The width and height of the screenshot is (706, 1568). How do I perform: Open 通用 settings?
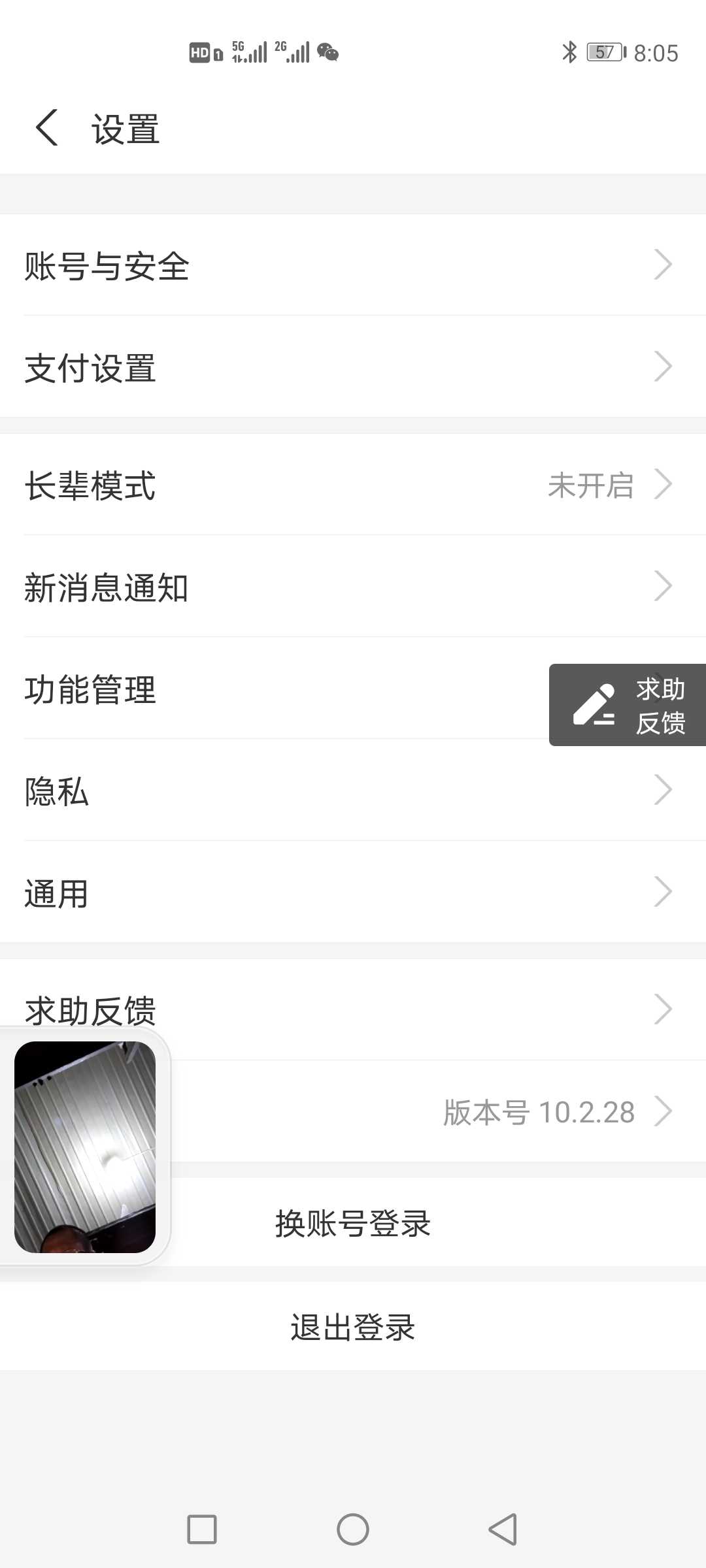click(353, 892)
